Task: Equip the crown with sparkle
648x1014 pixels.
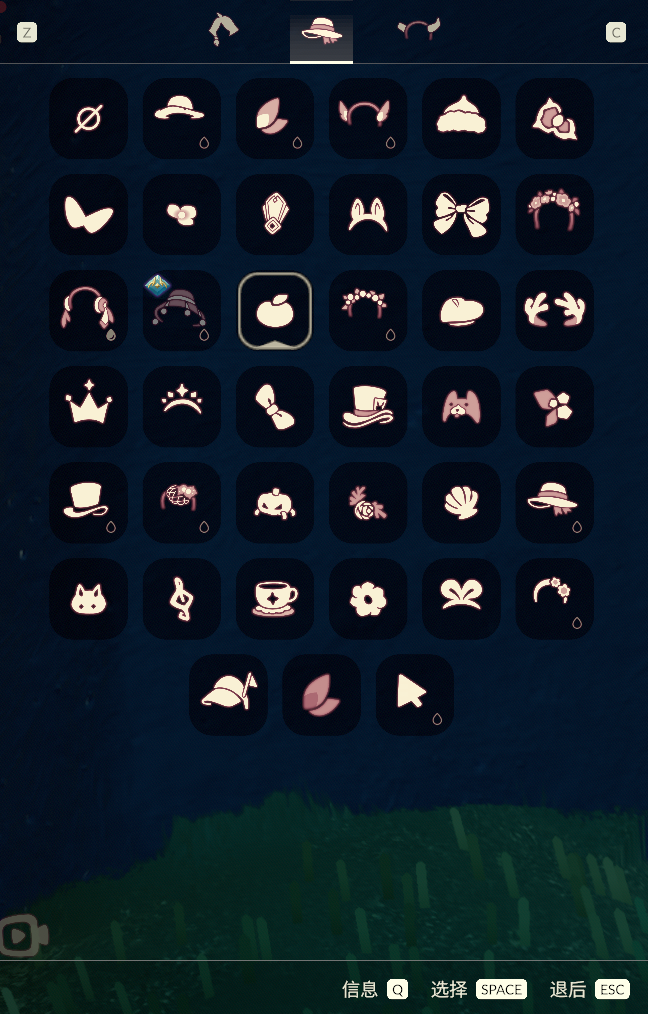Action: (x=88, y=405)
